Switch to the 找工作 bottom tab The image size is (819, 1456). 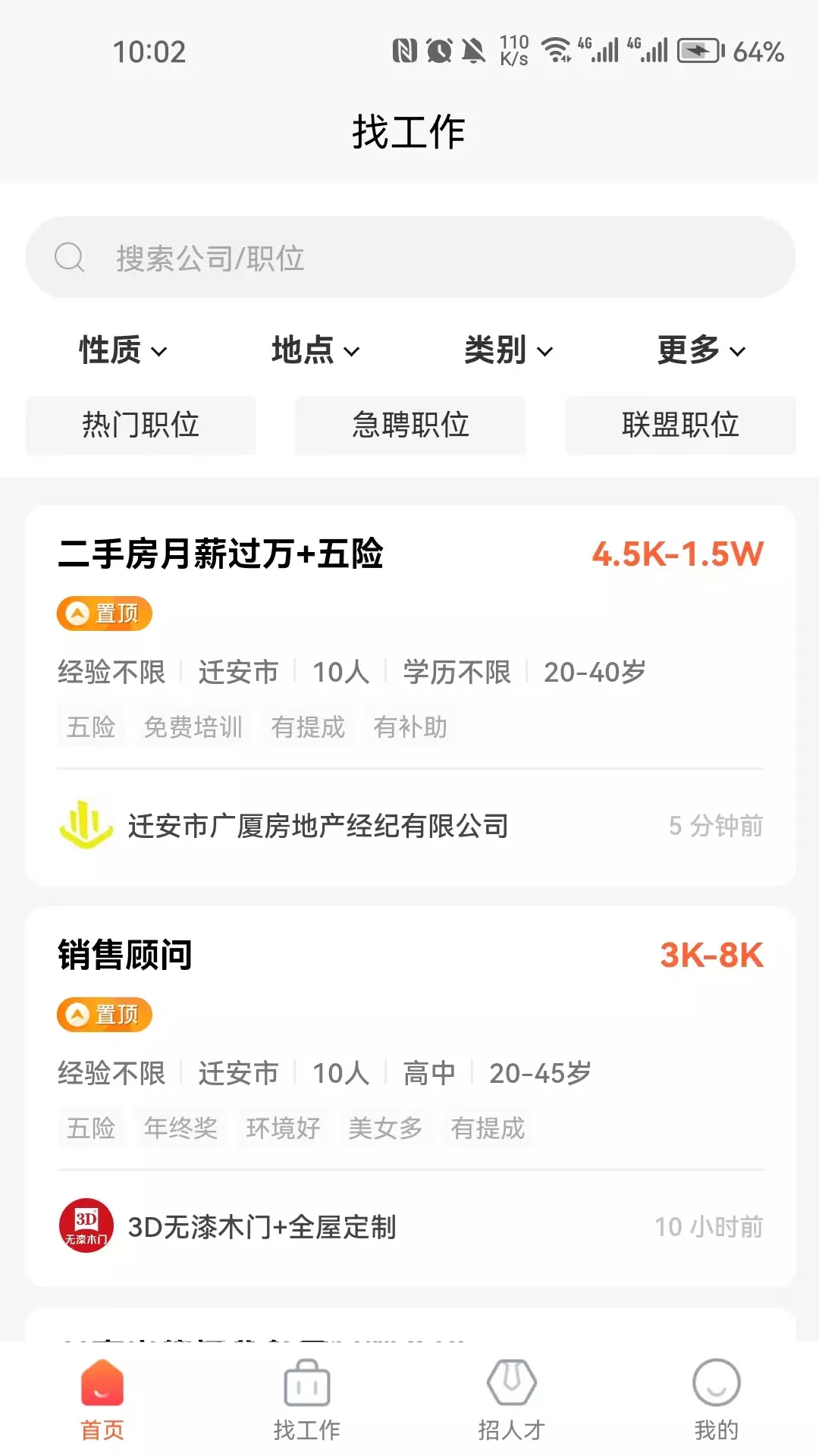[x=307, y=1400]
